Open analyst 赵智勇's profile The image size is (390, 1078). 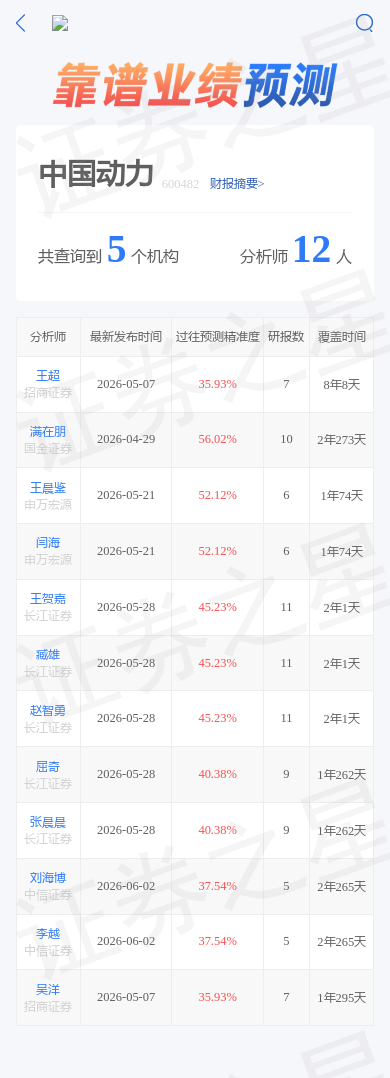tap(48, 710)
